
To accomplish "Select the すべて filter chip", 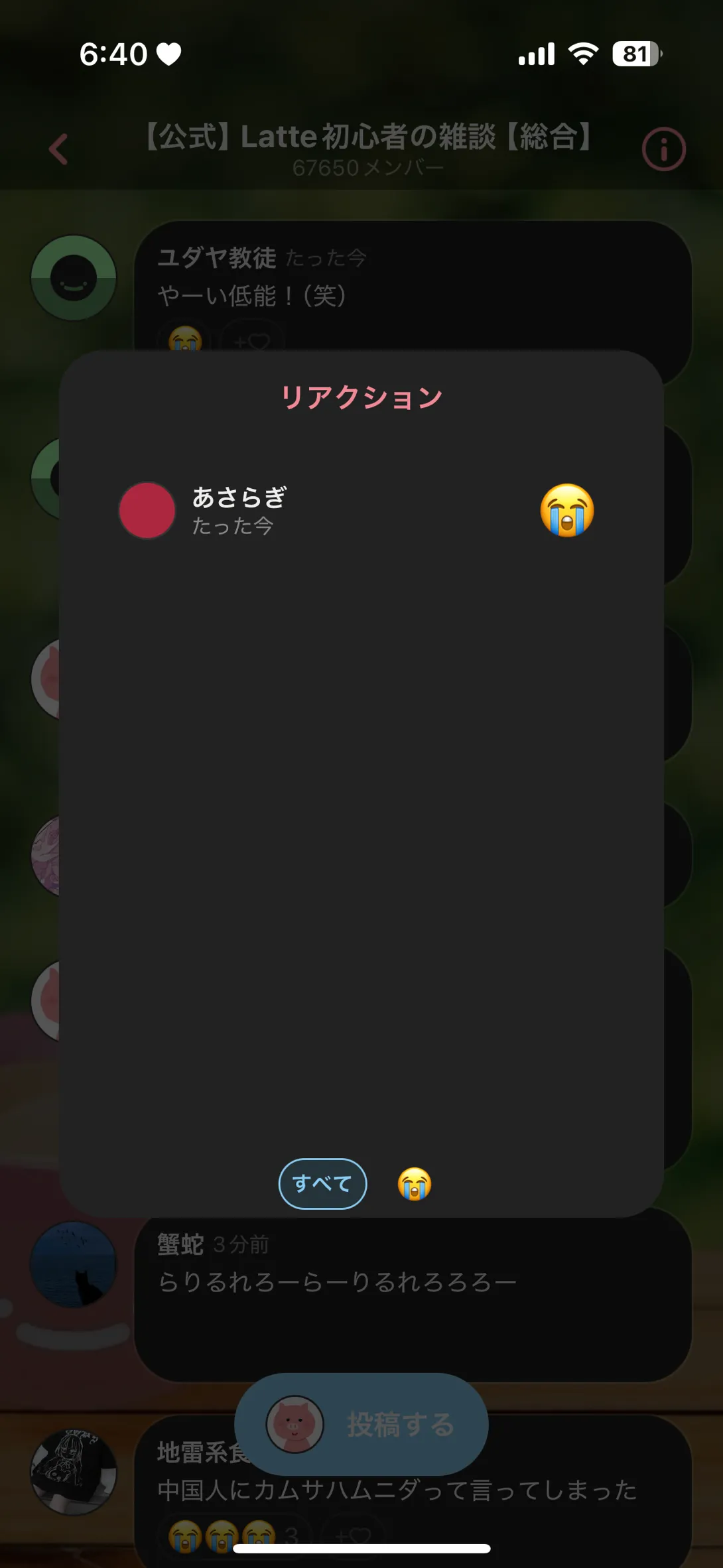I will coord(322,1184).
